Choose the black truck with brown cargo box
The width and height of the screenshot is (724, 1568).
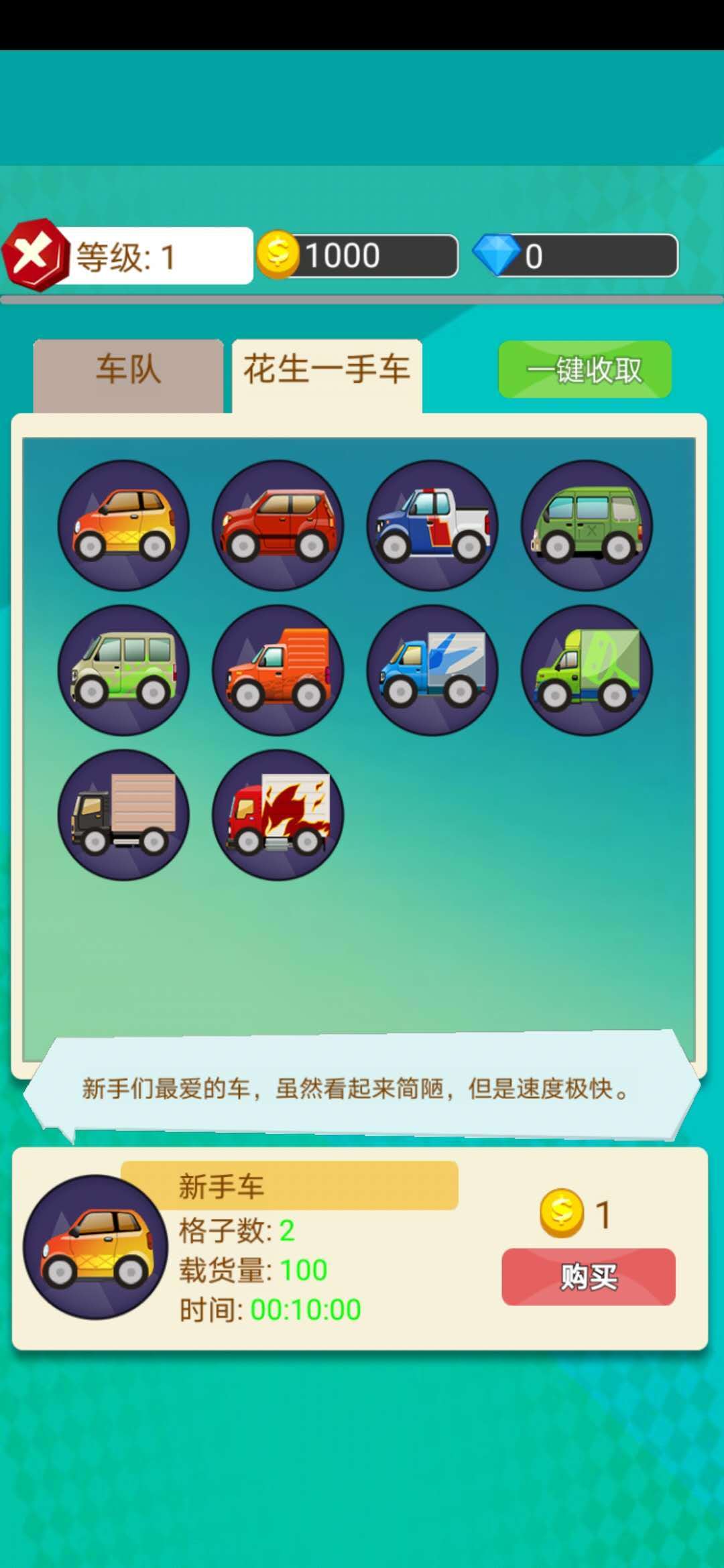click(x=124, y=815)
